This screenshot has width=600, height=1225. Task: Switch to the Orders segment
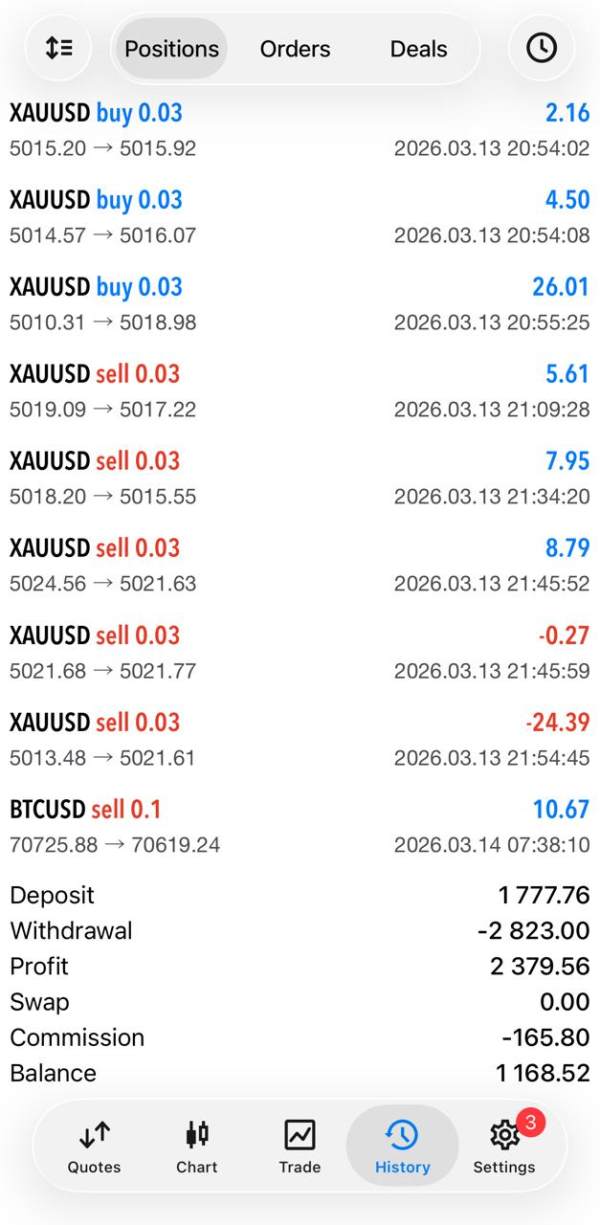295,49
